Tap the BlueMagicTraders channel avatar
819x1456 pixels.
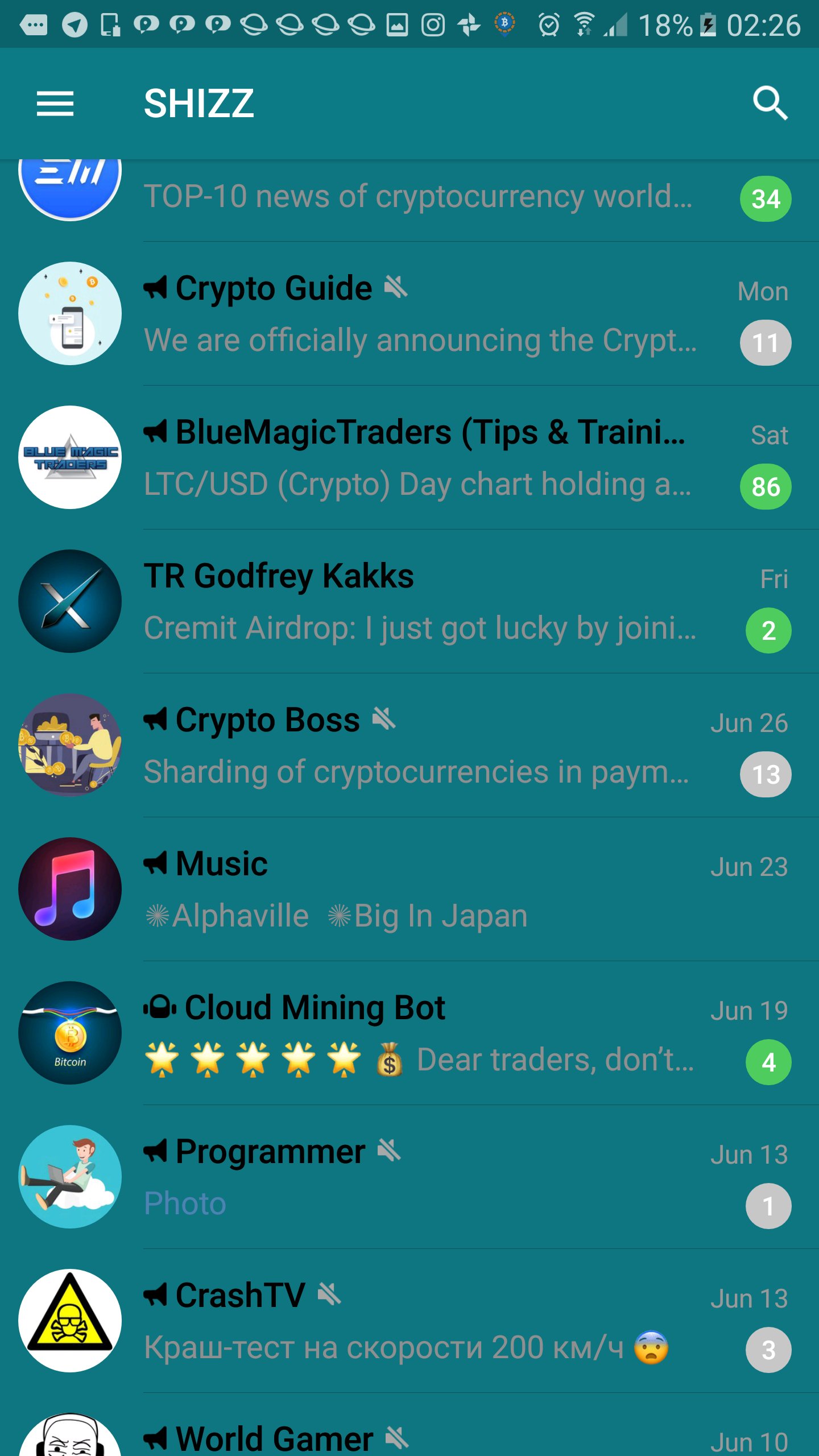click(x=69, y=458)
